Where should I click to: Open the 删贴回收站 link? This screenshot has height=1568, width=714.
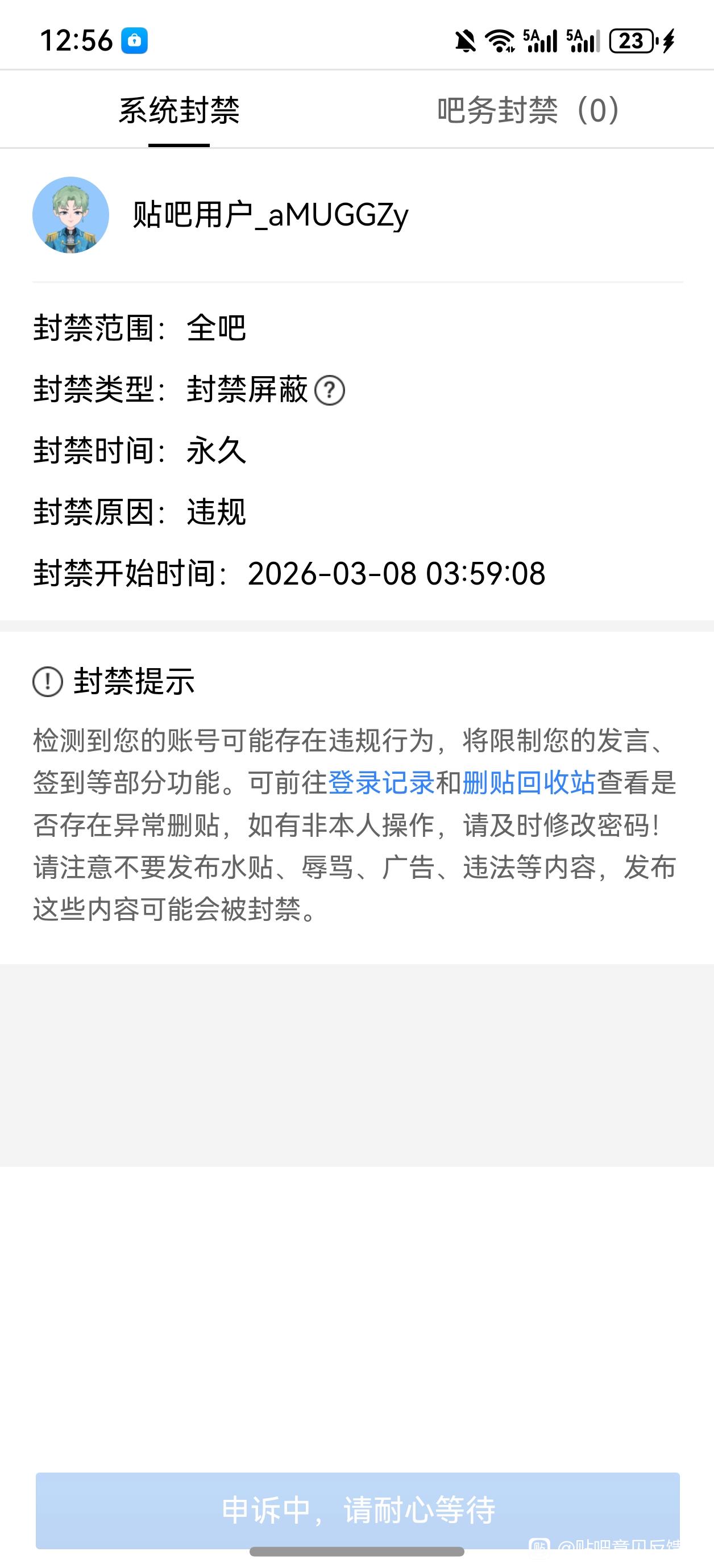click(x=529, y=783)
